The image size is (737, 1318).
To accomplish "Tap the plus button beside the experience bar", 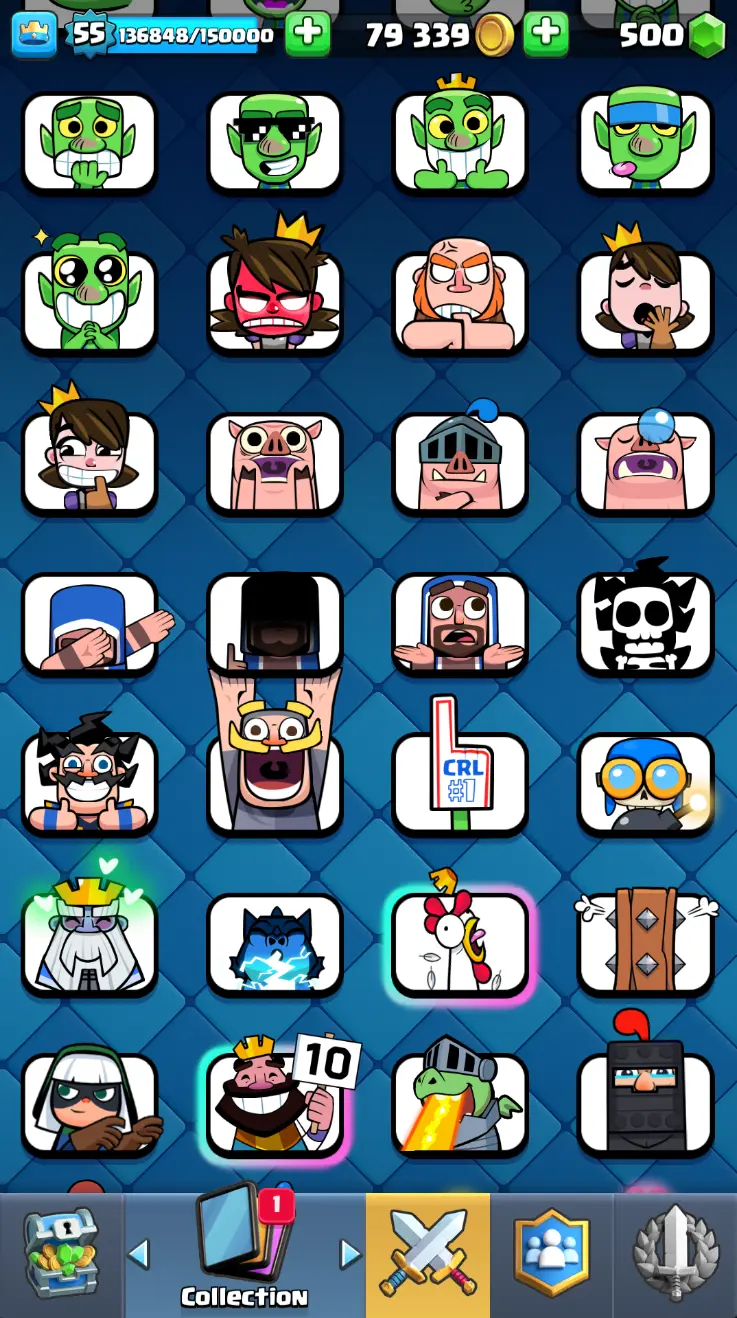I will click(307, 35).
